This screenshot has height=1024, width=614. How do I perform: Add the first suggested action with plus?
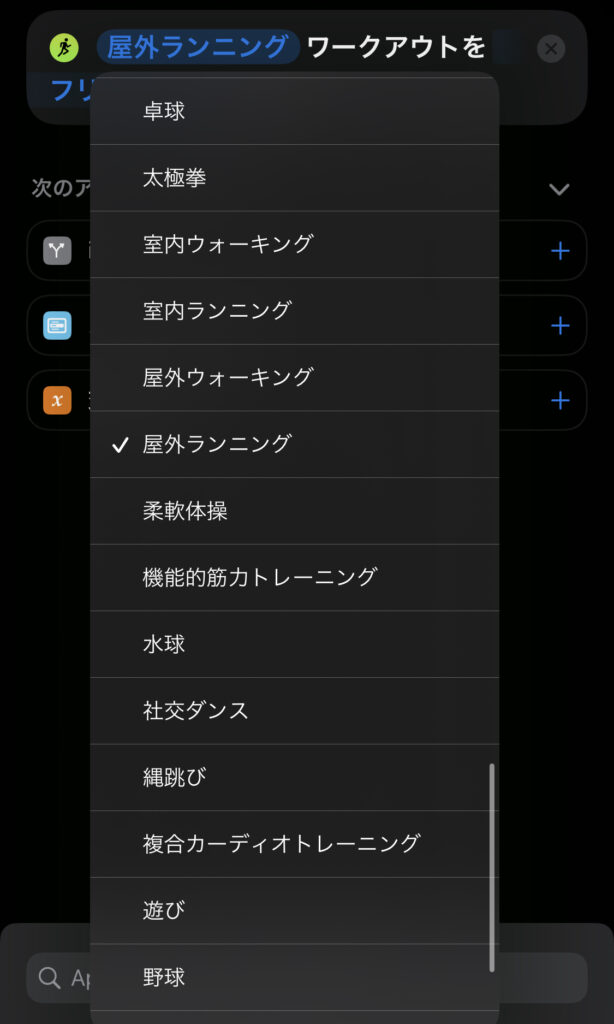click(x=560, y=251)
